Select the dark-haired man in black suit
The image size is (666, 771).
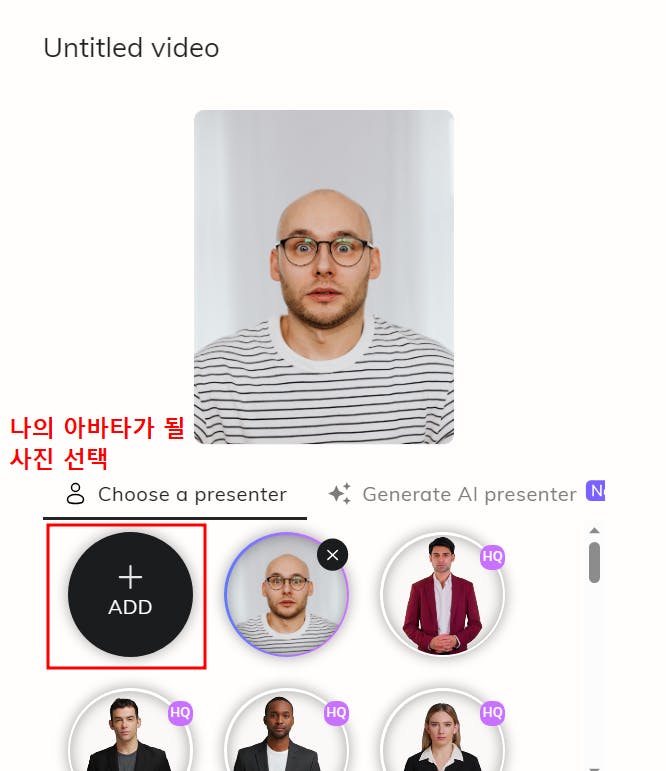tap(130, 736)
